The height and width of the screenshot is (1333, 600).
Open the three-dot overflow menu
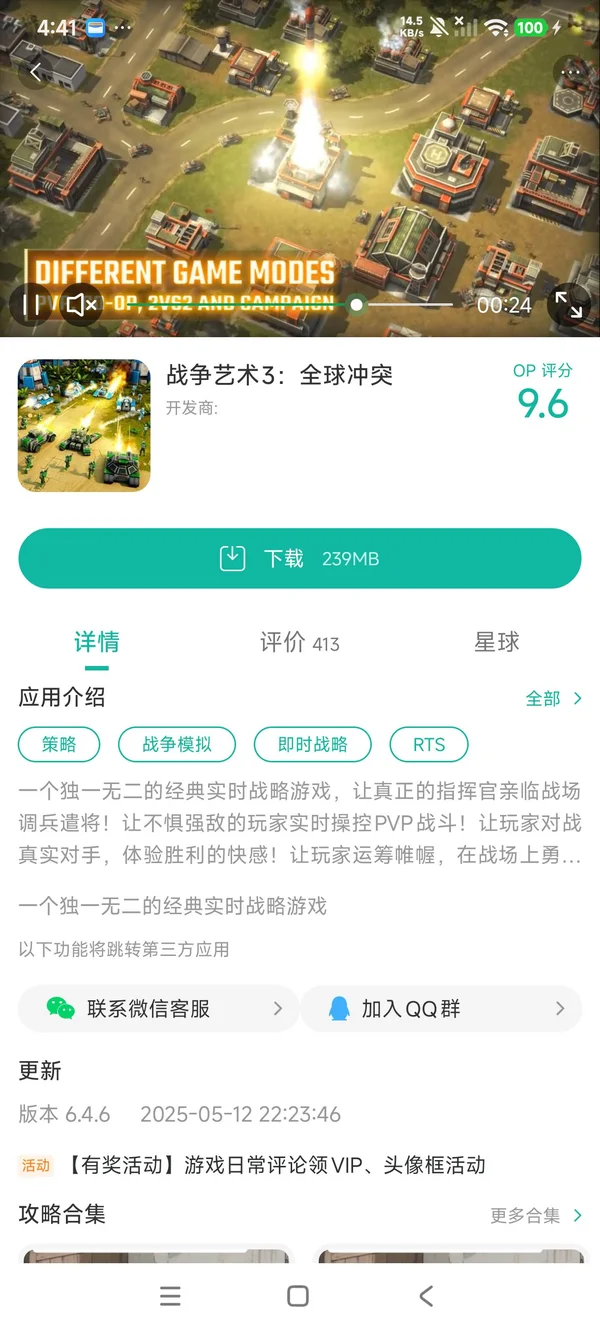tap(571, 72)
